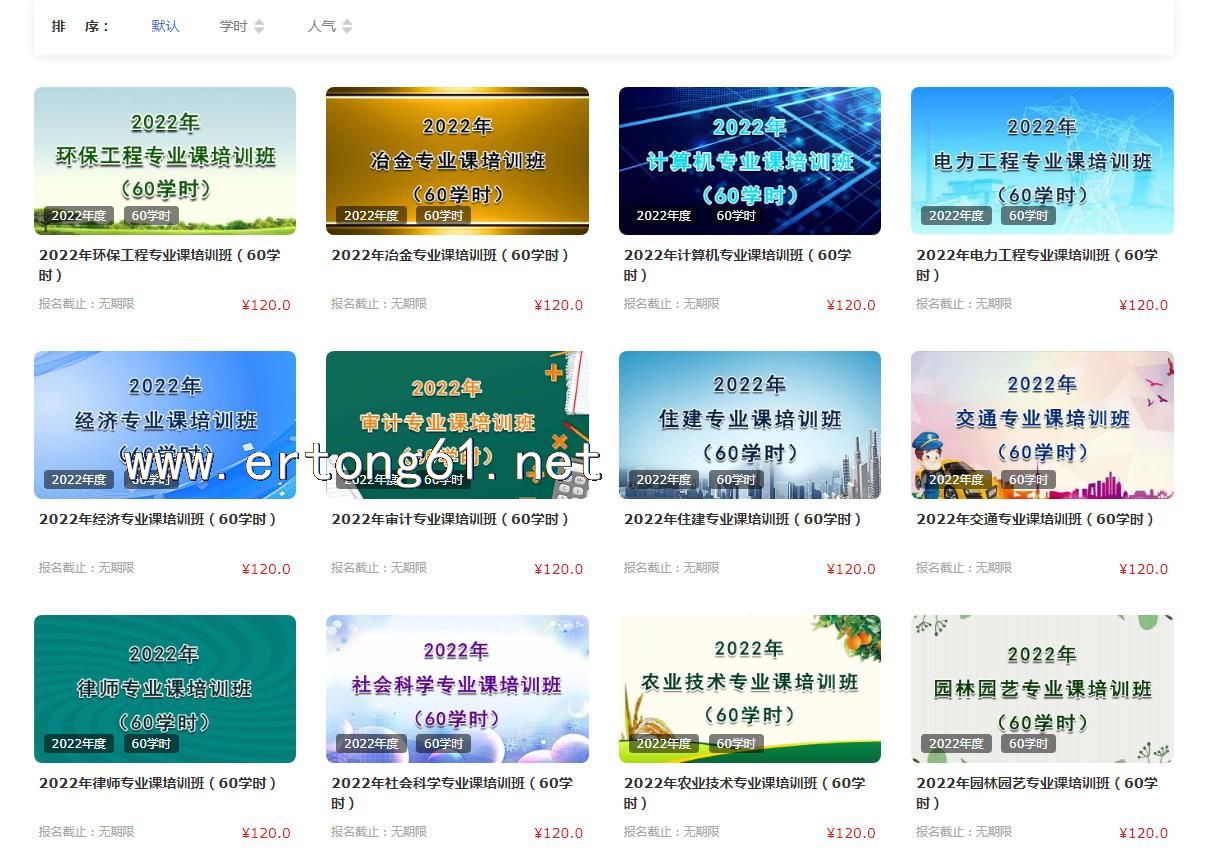Open the 2022年经济专业课培训班 course
This screenshot has height=857, width=1208.
[165, 424]
